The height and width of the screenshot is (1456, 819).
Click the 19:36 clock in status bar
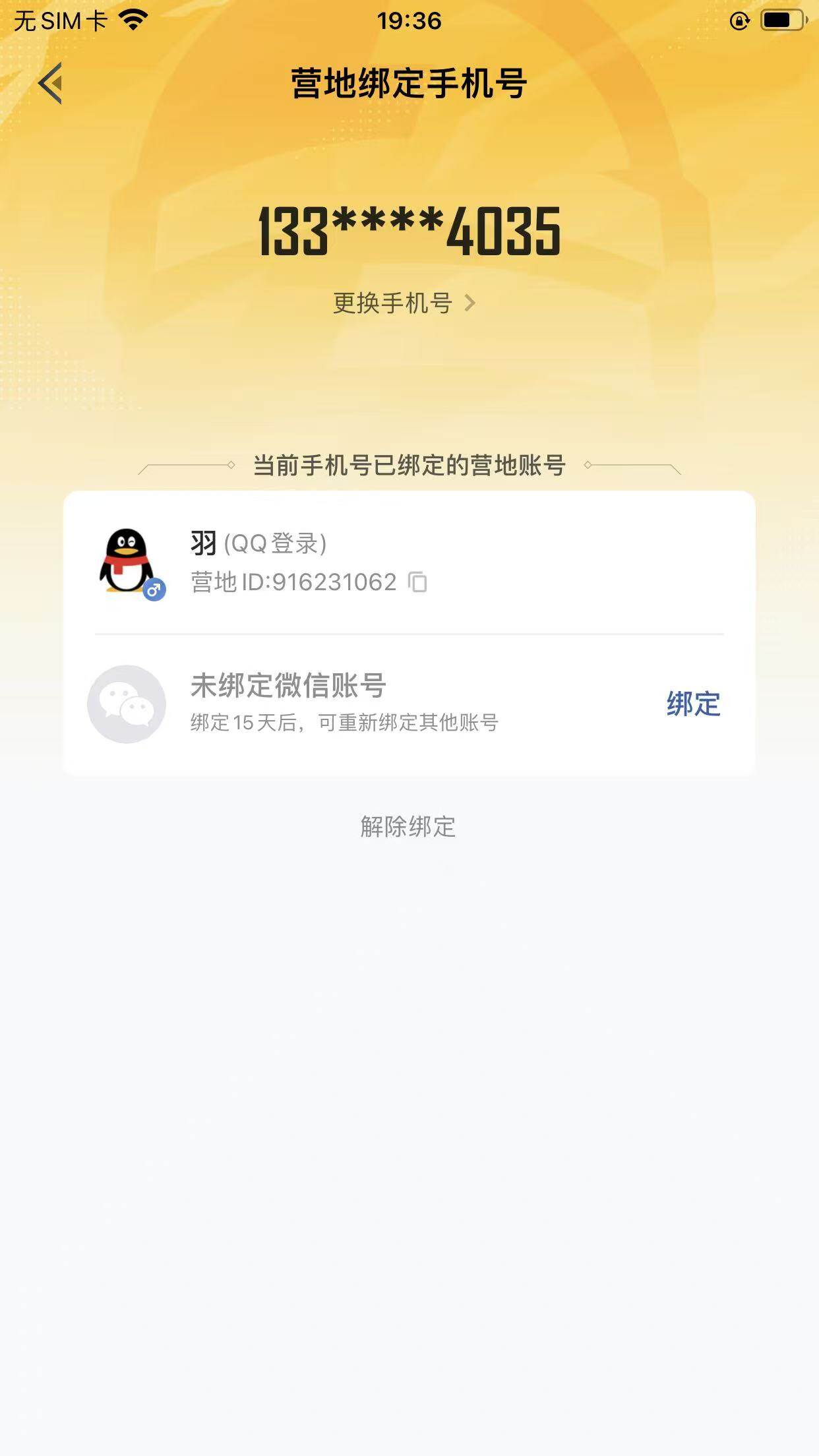coord(409,20)
